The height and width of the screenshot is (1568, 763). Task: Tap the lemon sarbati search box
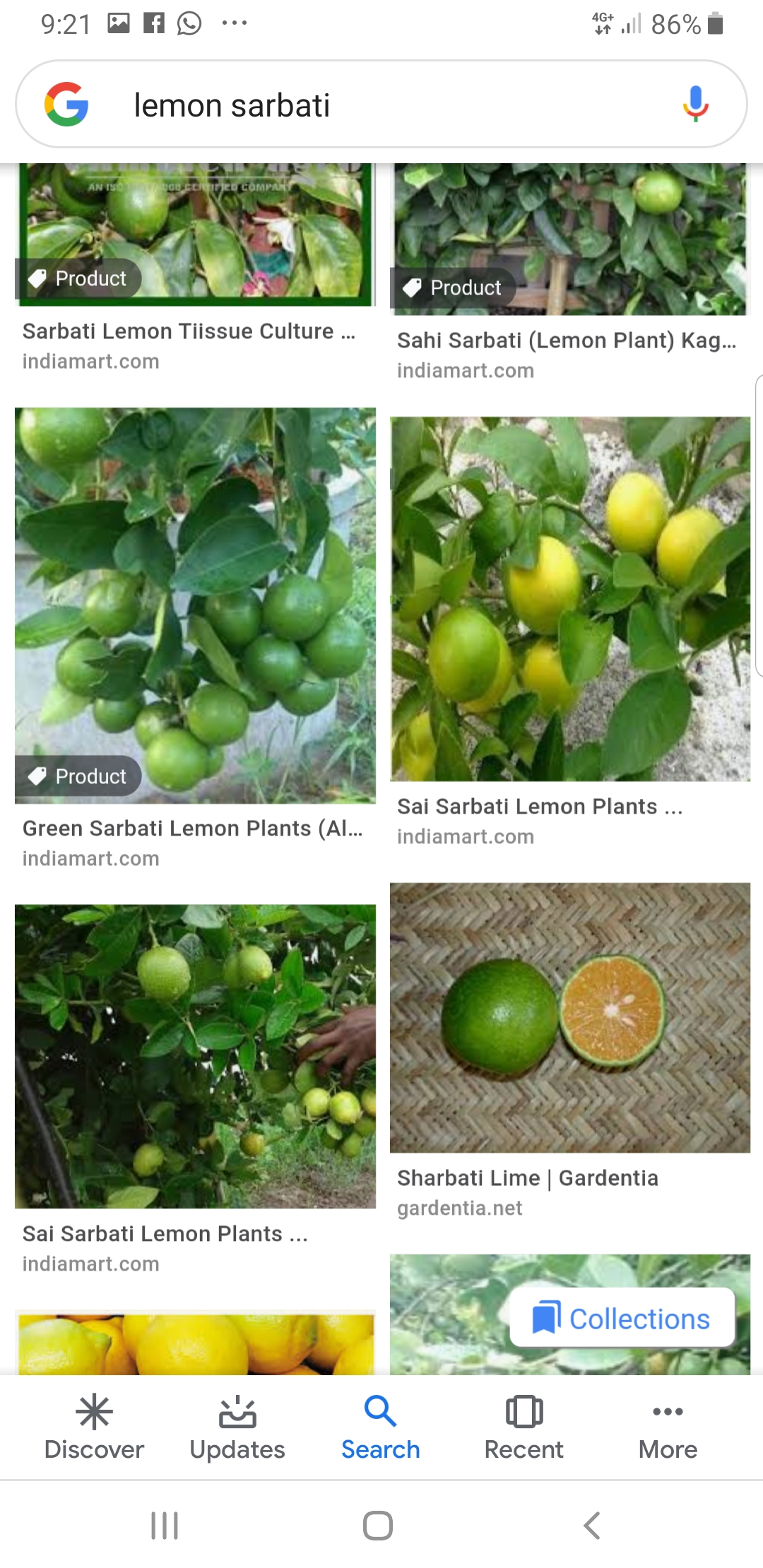pos(367,105)
